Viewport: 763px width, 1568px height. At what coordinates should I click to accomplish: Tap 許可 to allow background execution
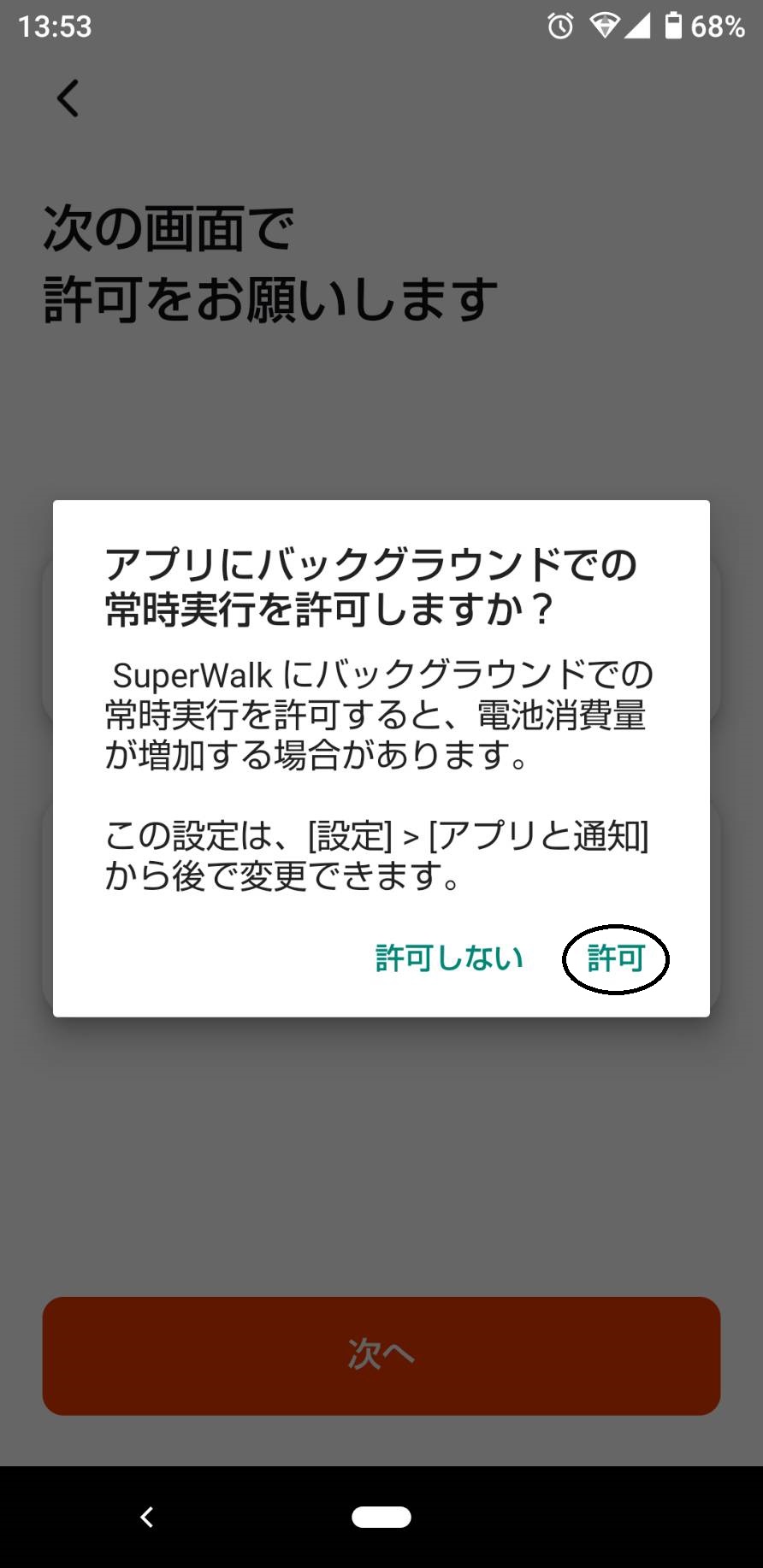tap(616, 958)
